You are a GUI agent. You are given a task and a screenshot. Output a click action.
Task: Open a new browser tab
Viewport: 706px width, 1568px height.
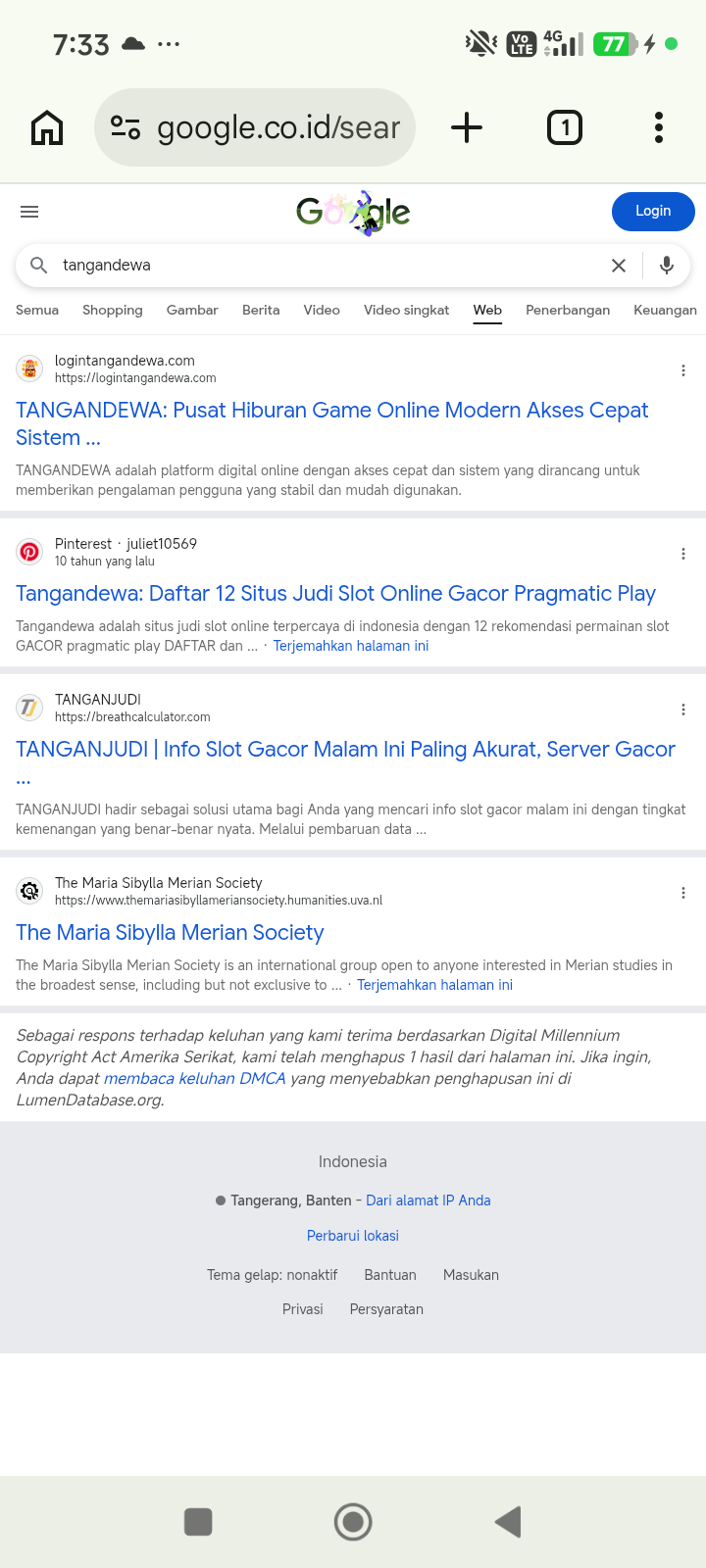coord(467,127)
